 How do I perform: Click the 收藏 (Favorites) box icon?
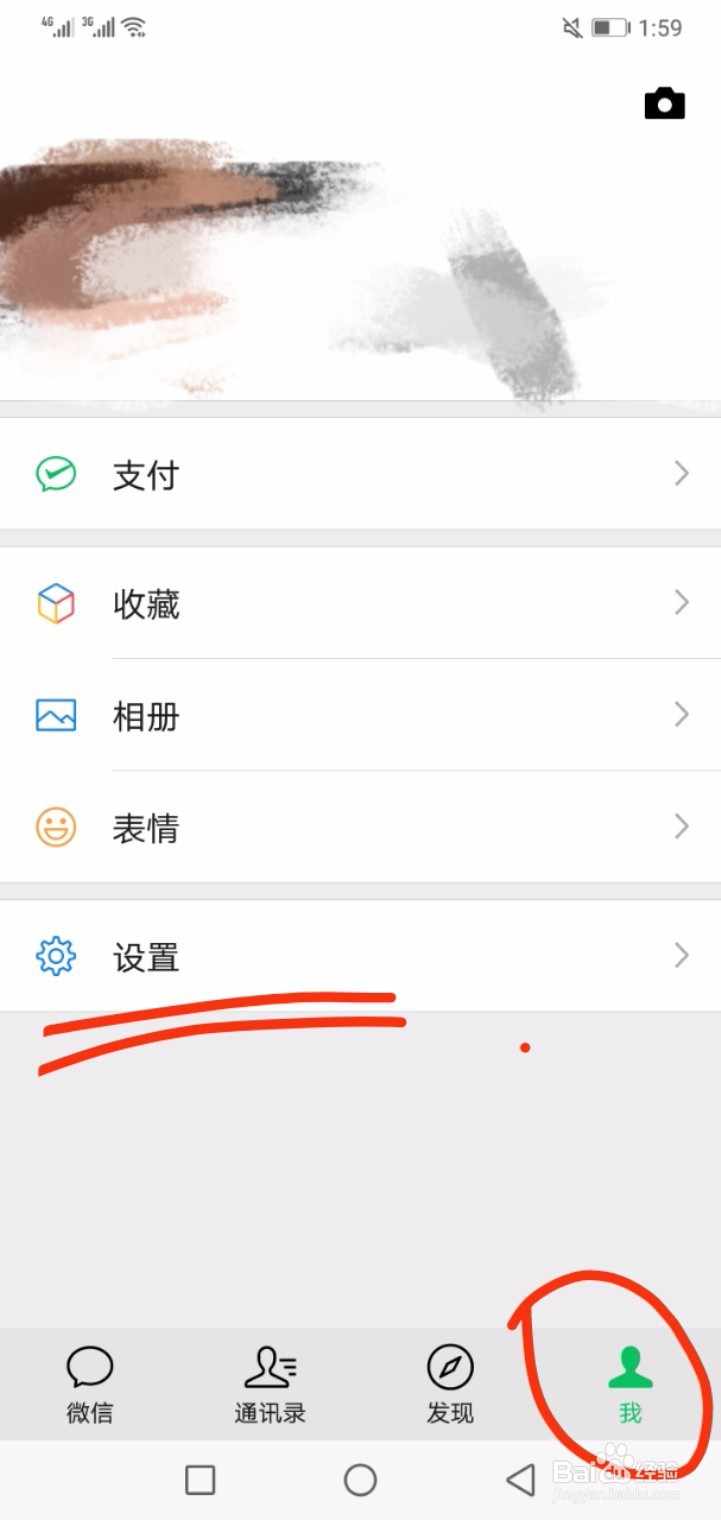pos(57,603)
